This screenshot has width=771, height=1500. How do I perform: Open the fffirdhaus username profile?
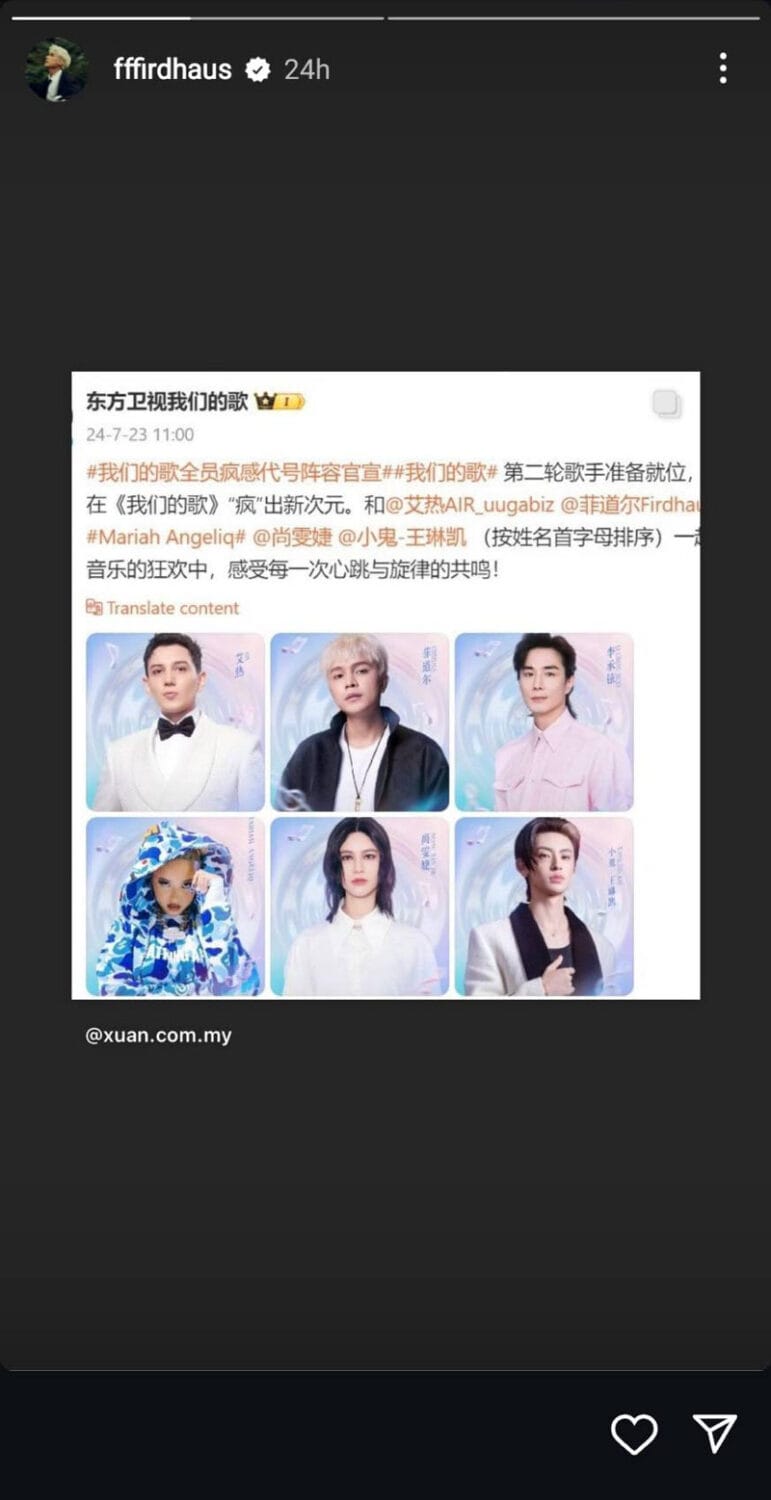pos(172,70)
